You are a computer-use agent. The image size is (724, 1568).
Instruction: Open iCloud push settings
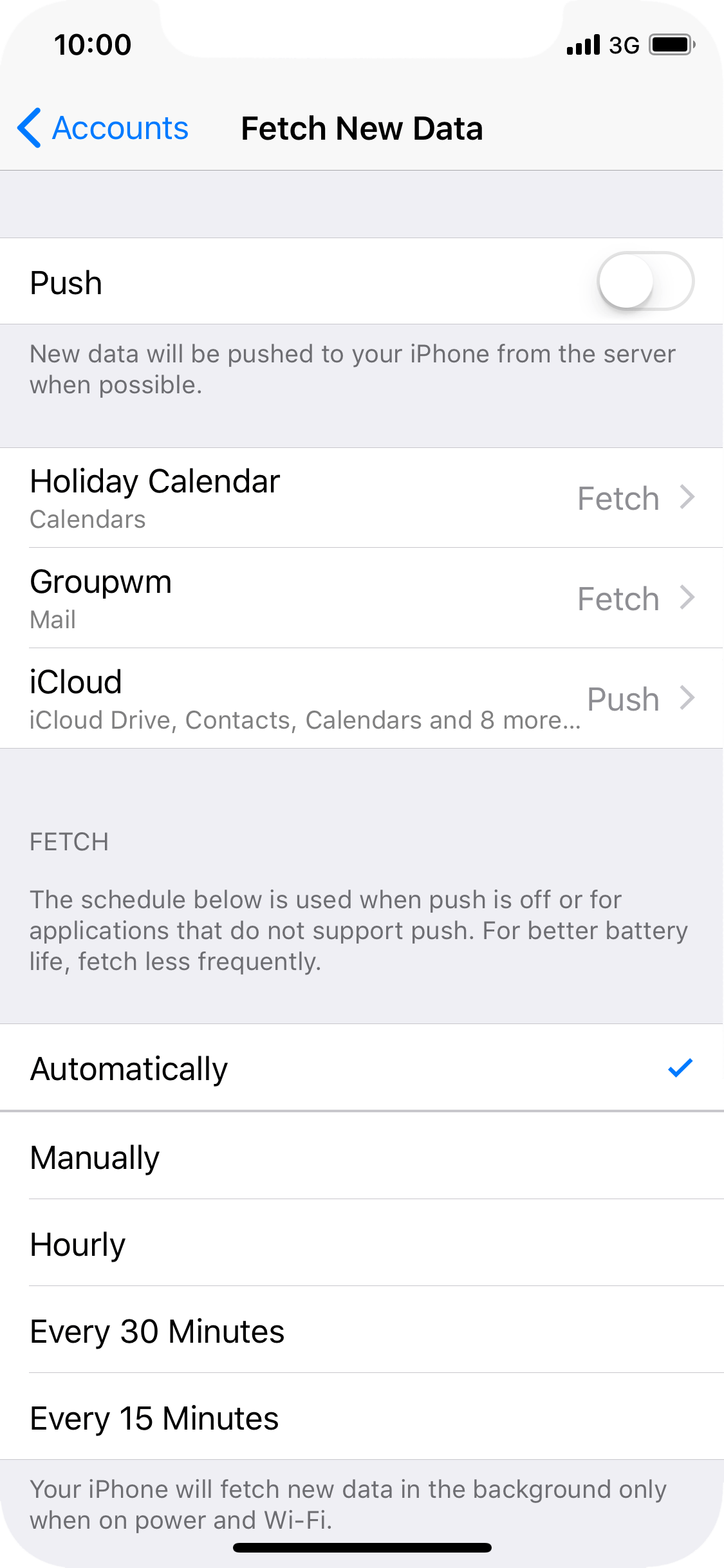pos(362,698)
